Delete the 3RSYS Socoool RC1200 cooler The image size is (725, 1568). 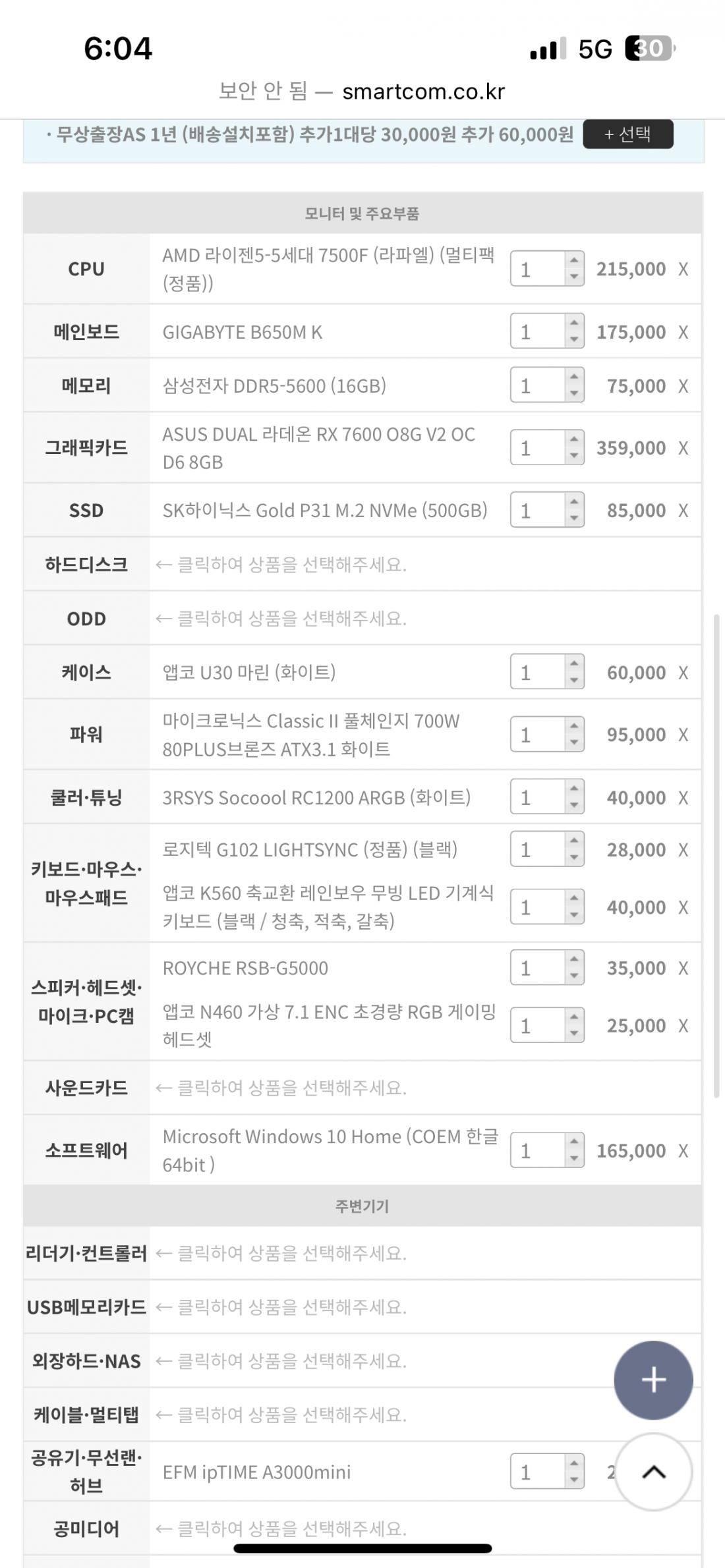tap(683, 798)
